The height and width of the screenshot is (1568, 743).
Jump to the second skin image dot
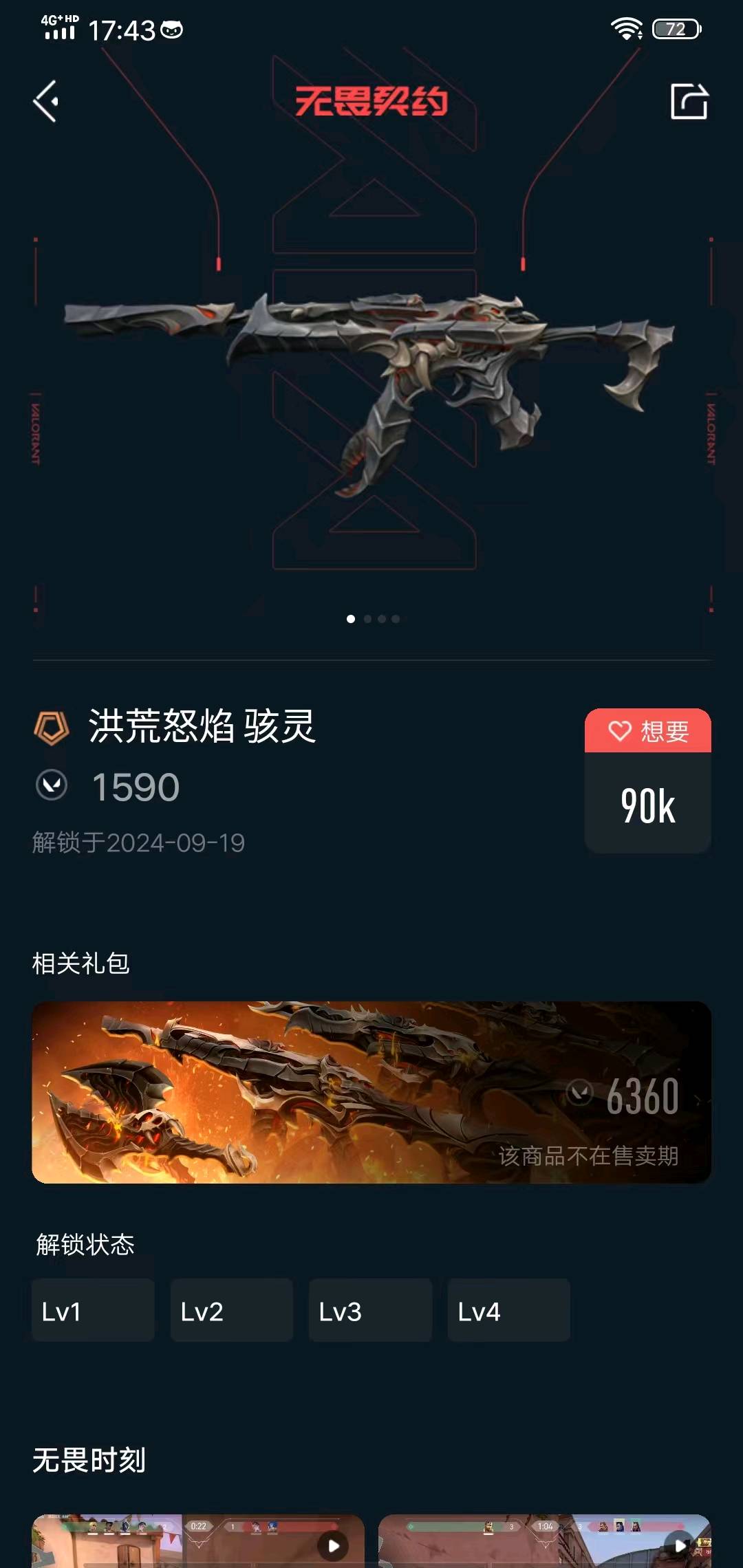tap(367, 619)
